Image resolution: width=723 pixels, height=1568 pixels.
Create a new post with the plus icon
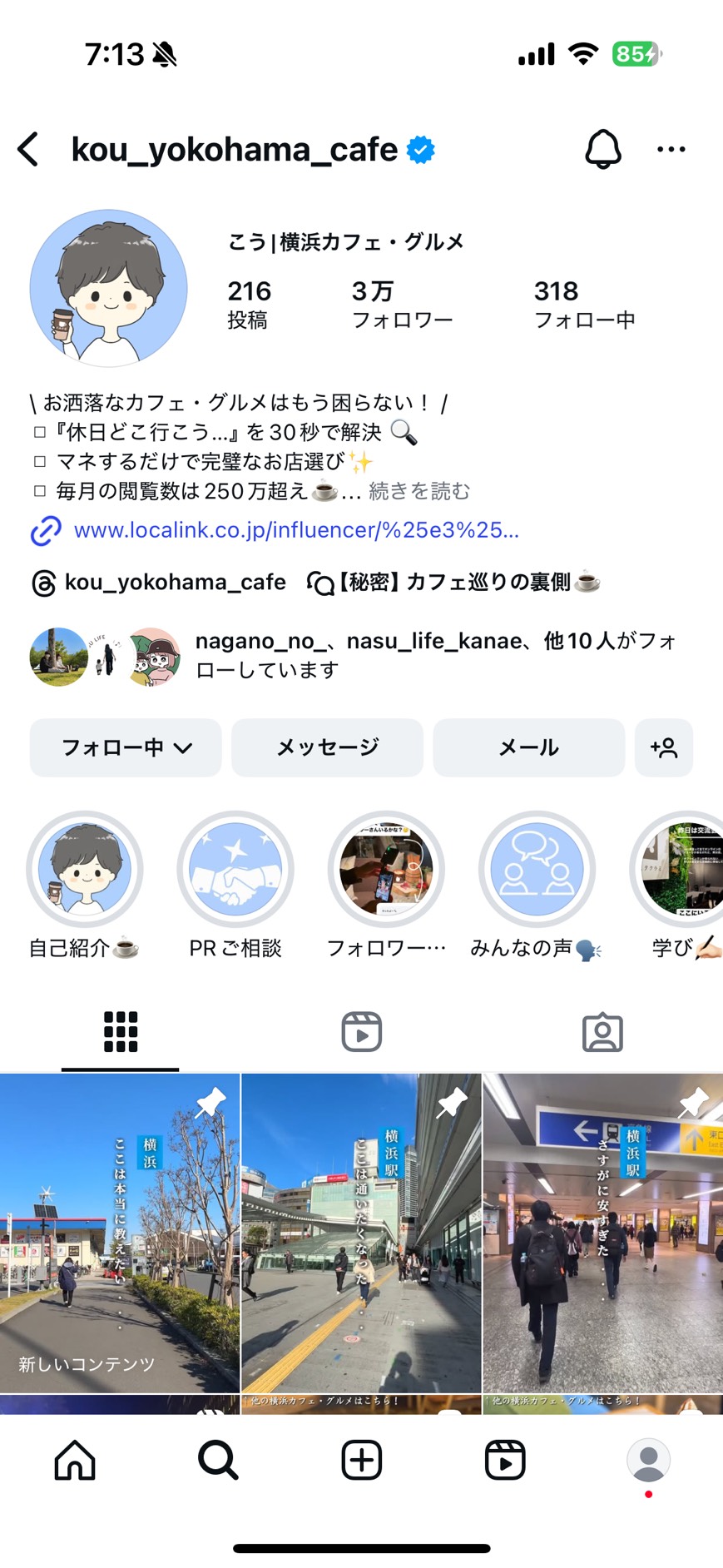[x=360, y=1458]
